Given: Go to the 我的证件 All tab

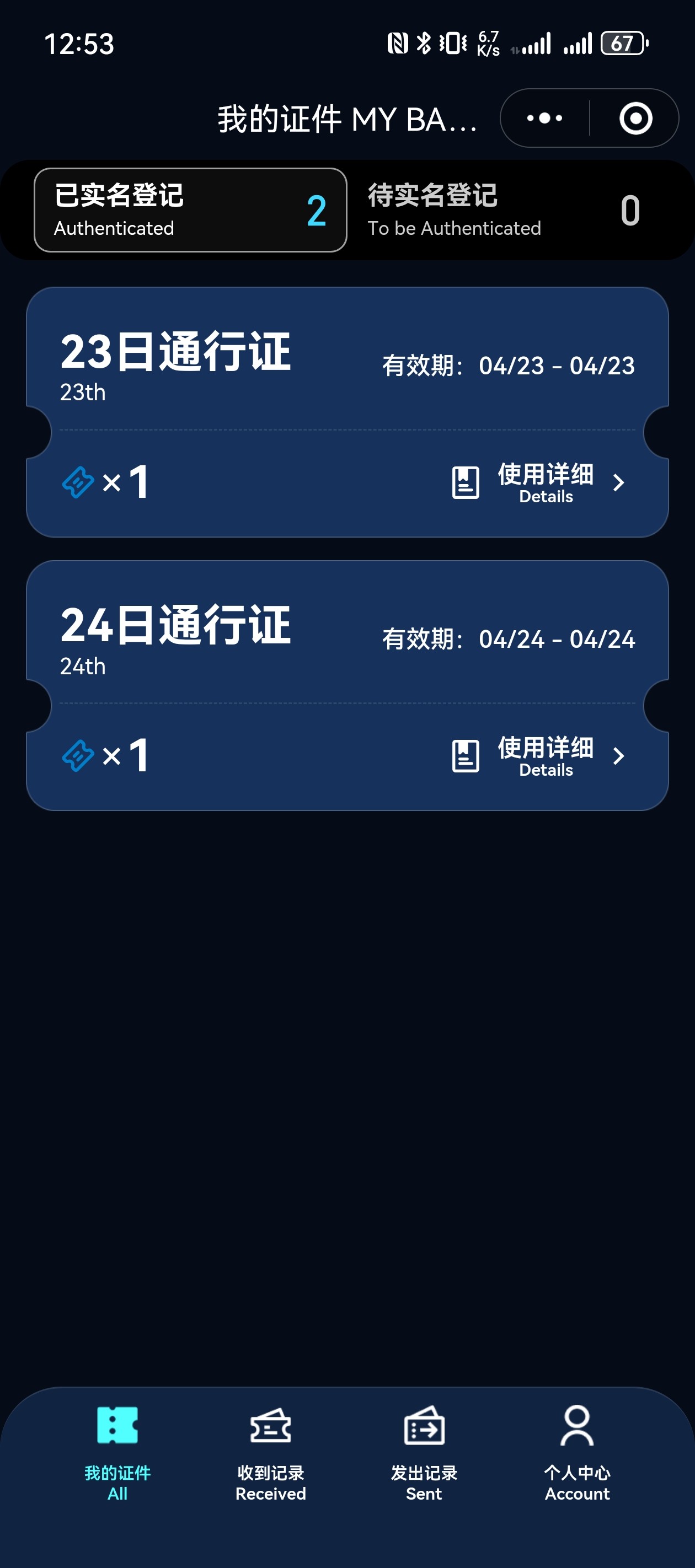Looking at the screenshot, I should [x=117, y=1453].
